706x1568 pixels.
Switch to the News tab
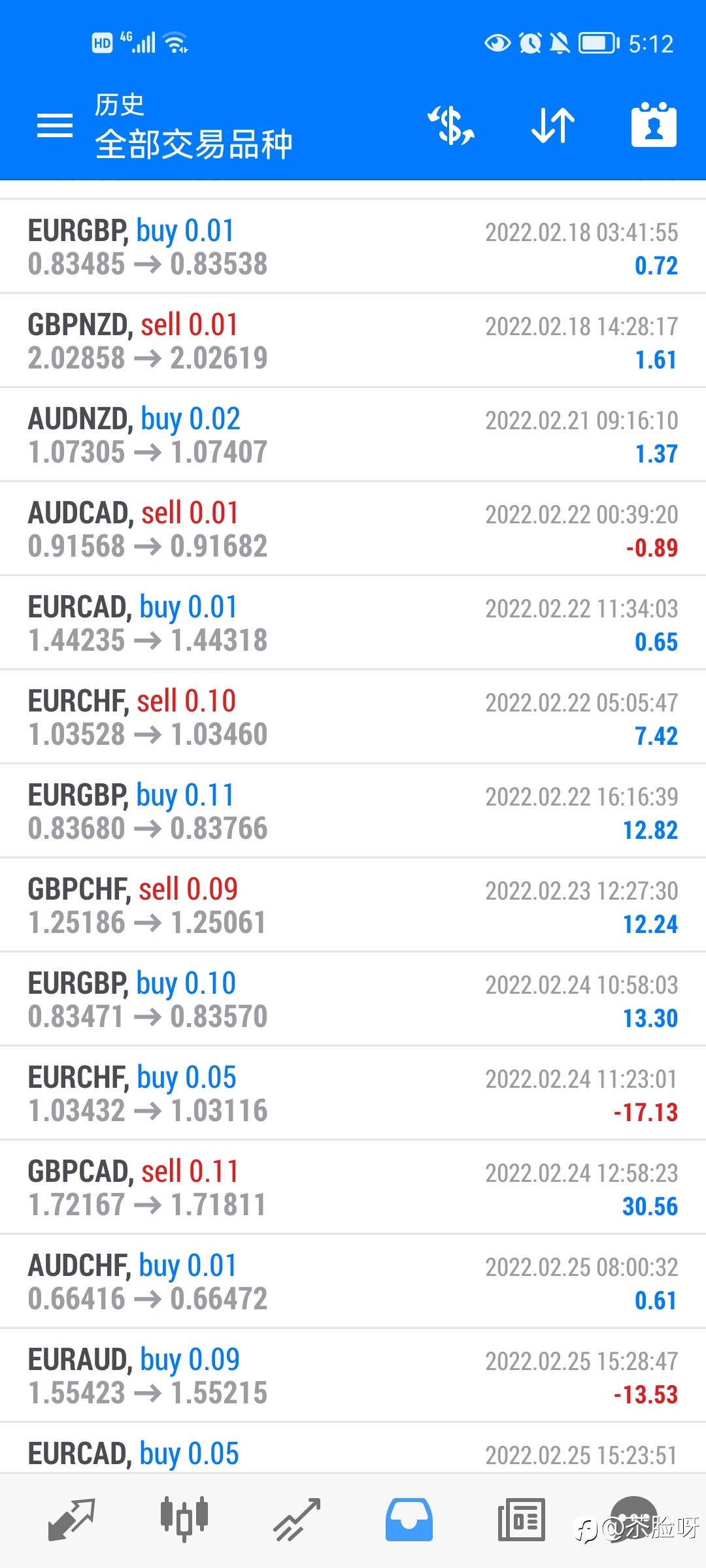click(x=522, y=1520)
